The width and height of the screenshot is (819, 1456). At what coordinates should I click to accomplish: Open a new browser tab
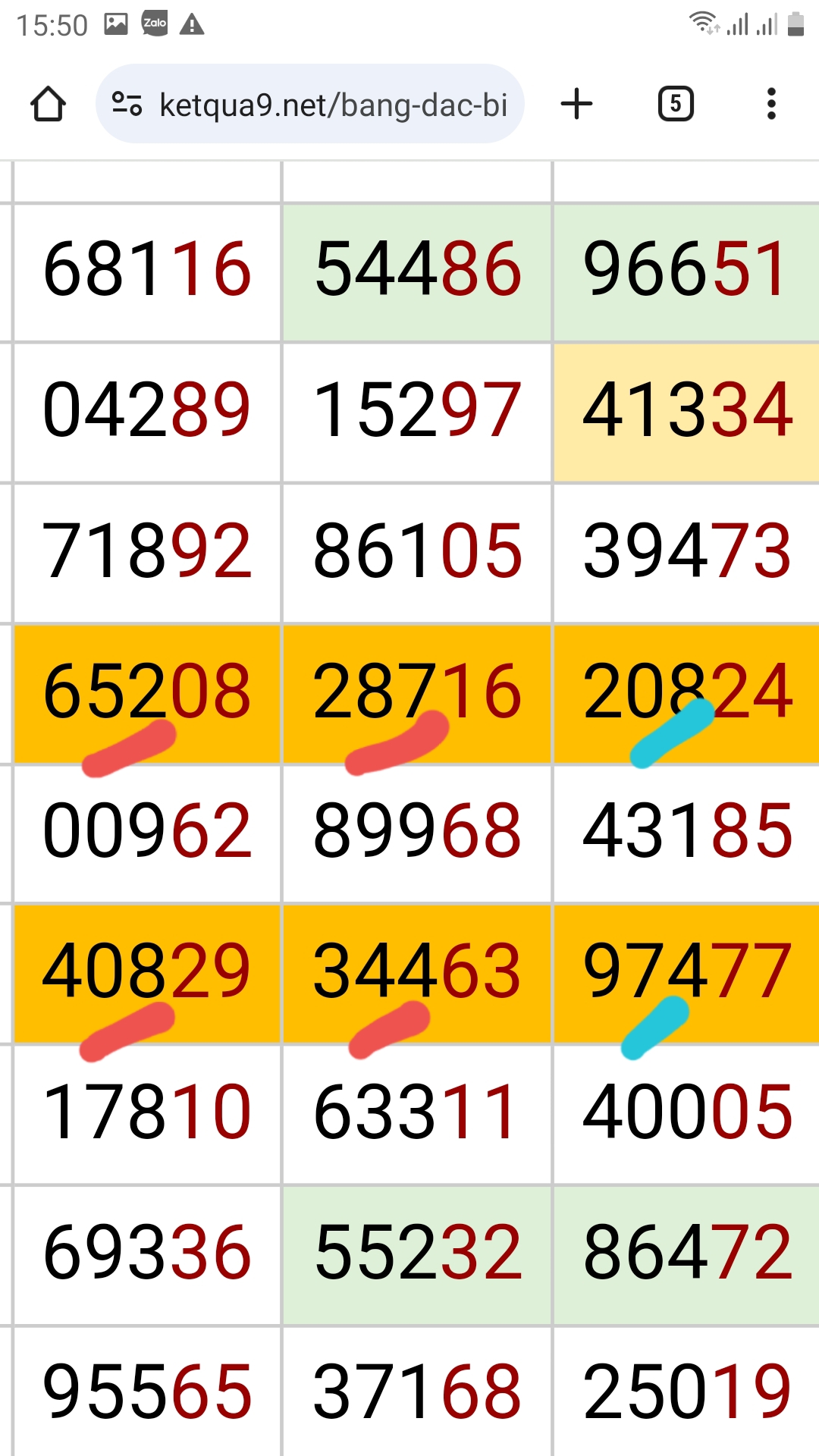pyautogui.click(x=576, y=104)
